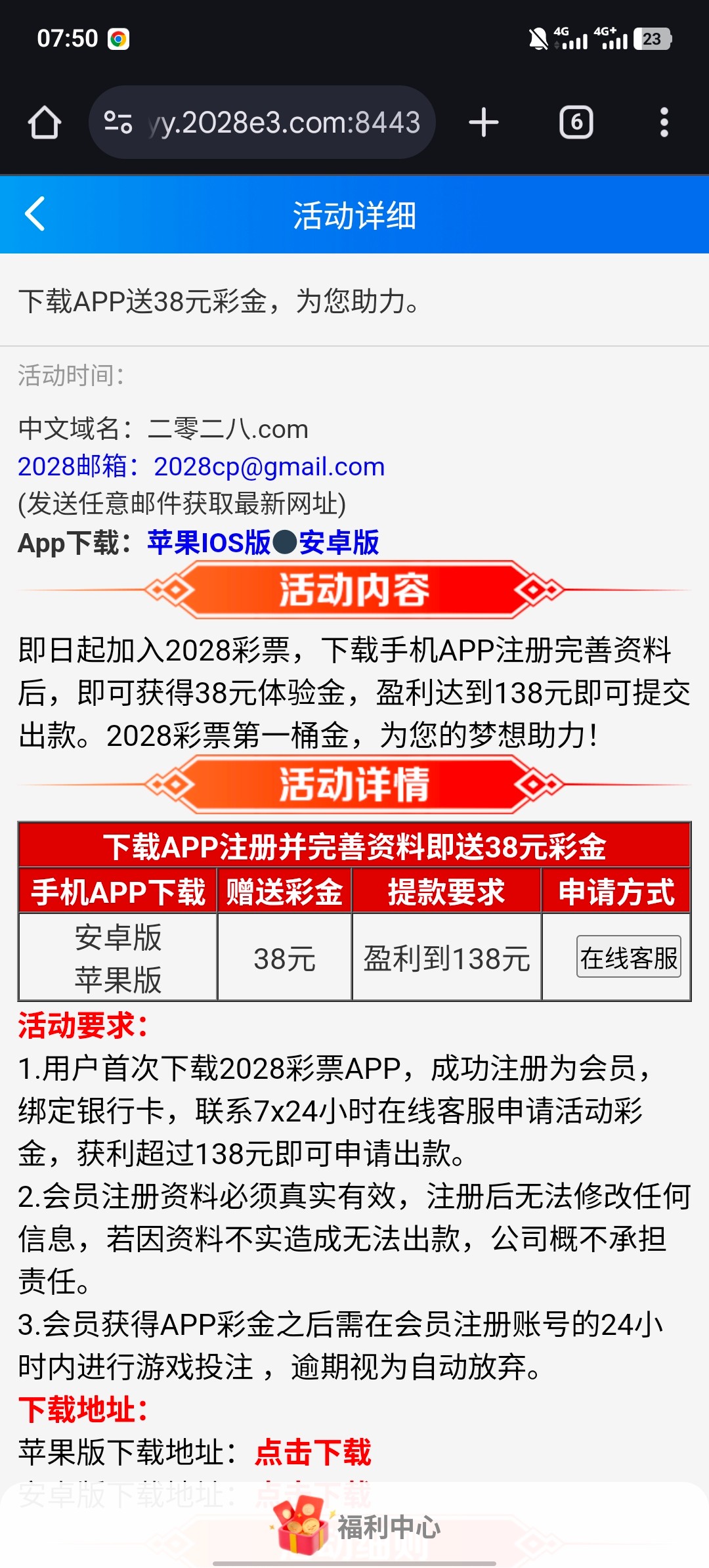Tap the address bar showing 2028e3.com
This screenshot has height=1568, width=709.
(284, 123)
